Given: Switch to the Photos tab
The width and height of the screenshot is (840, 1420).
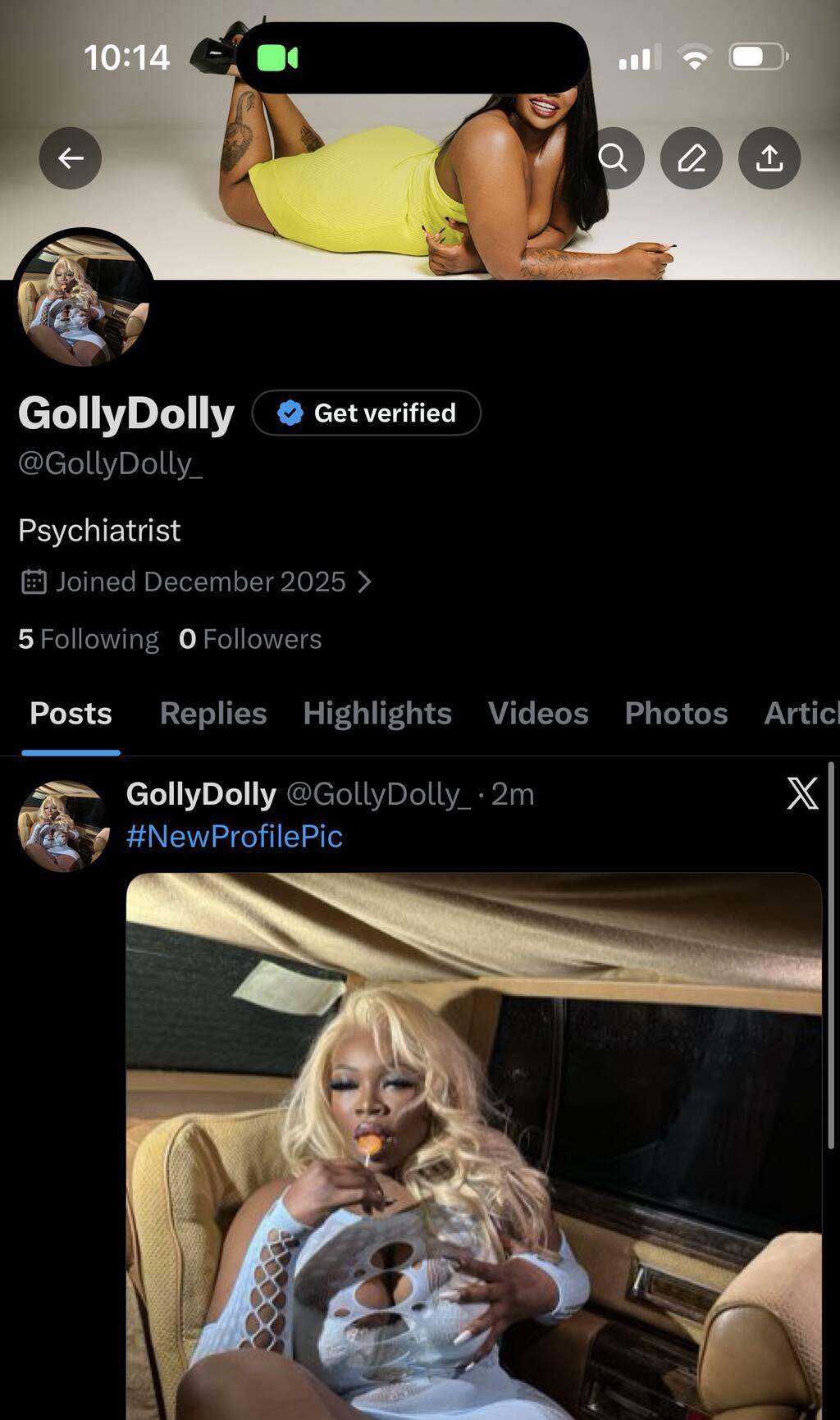Looking at the screenshot, I should (x=676, y=714).
